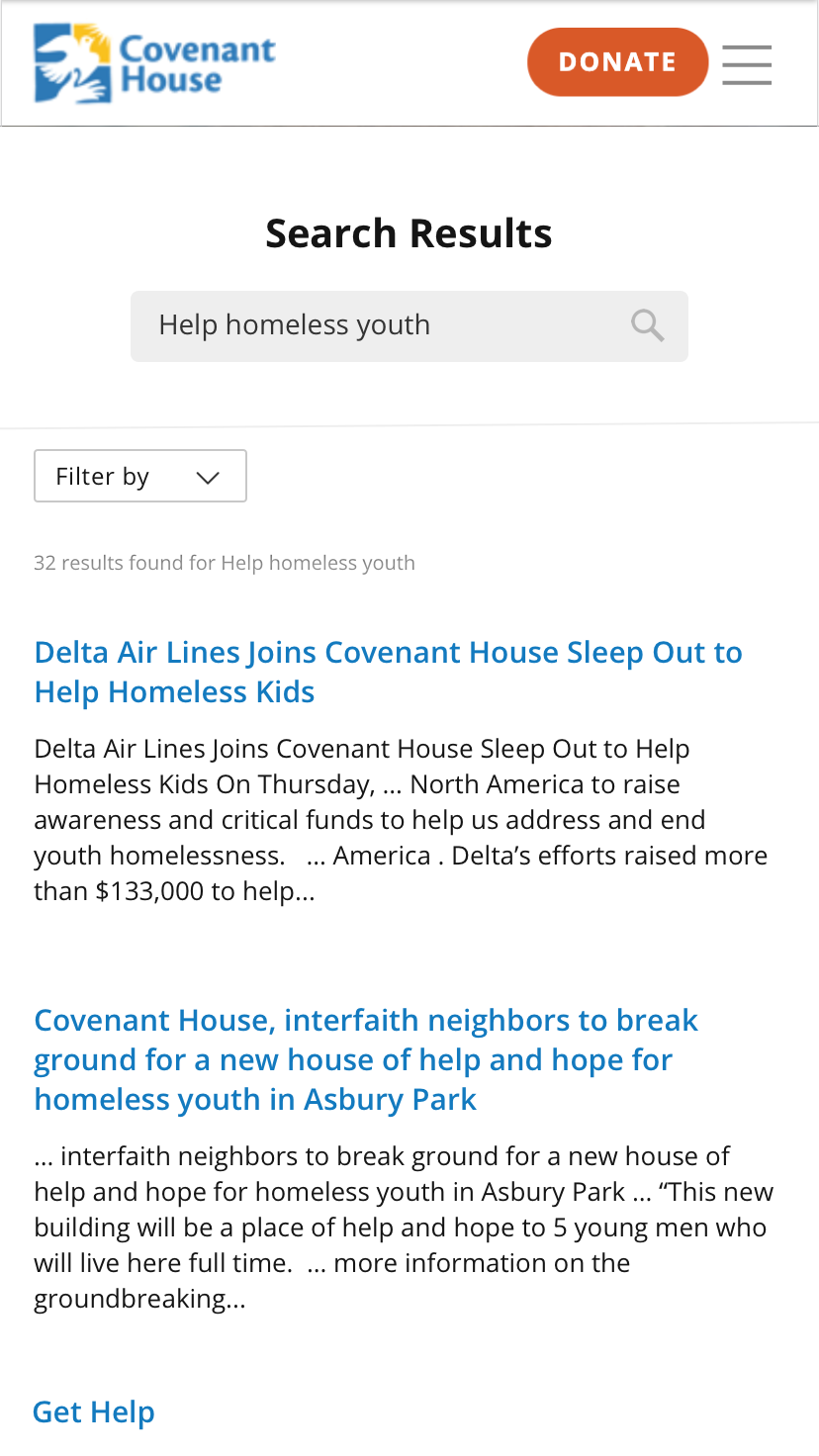Open the Delta Air Lines Sleep Out result
This screenshot has width=819, height=1456.
click(x=388, y=672)
